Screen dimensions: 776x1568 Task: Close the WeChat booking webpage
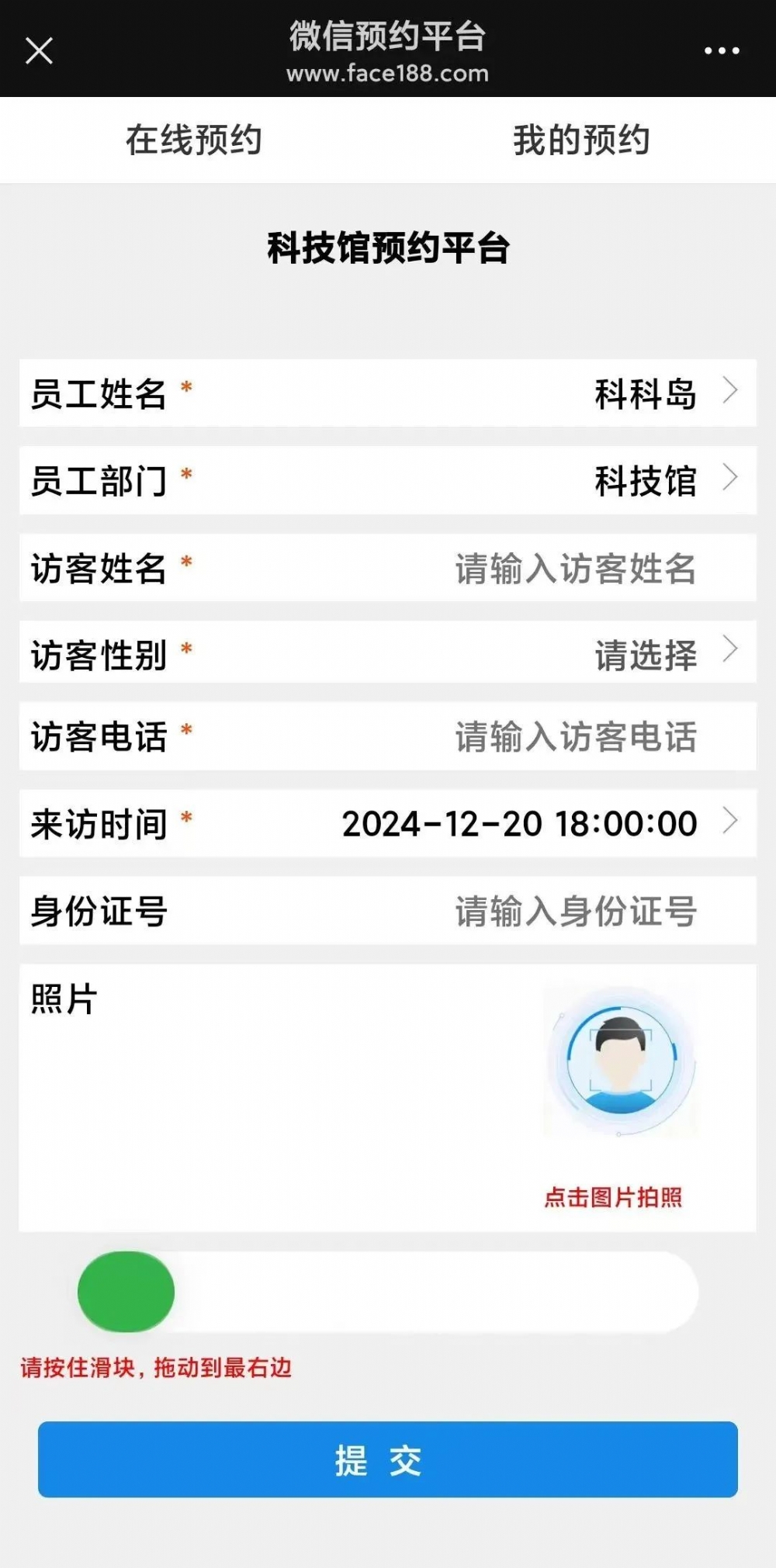click(39, 51)
